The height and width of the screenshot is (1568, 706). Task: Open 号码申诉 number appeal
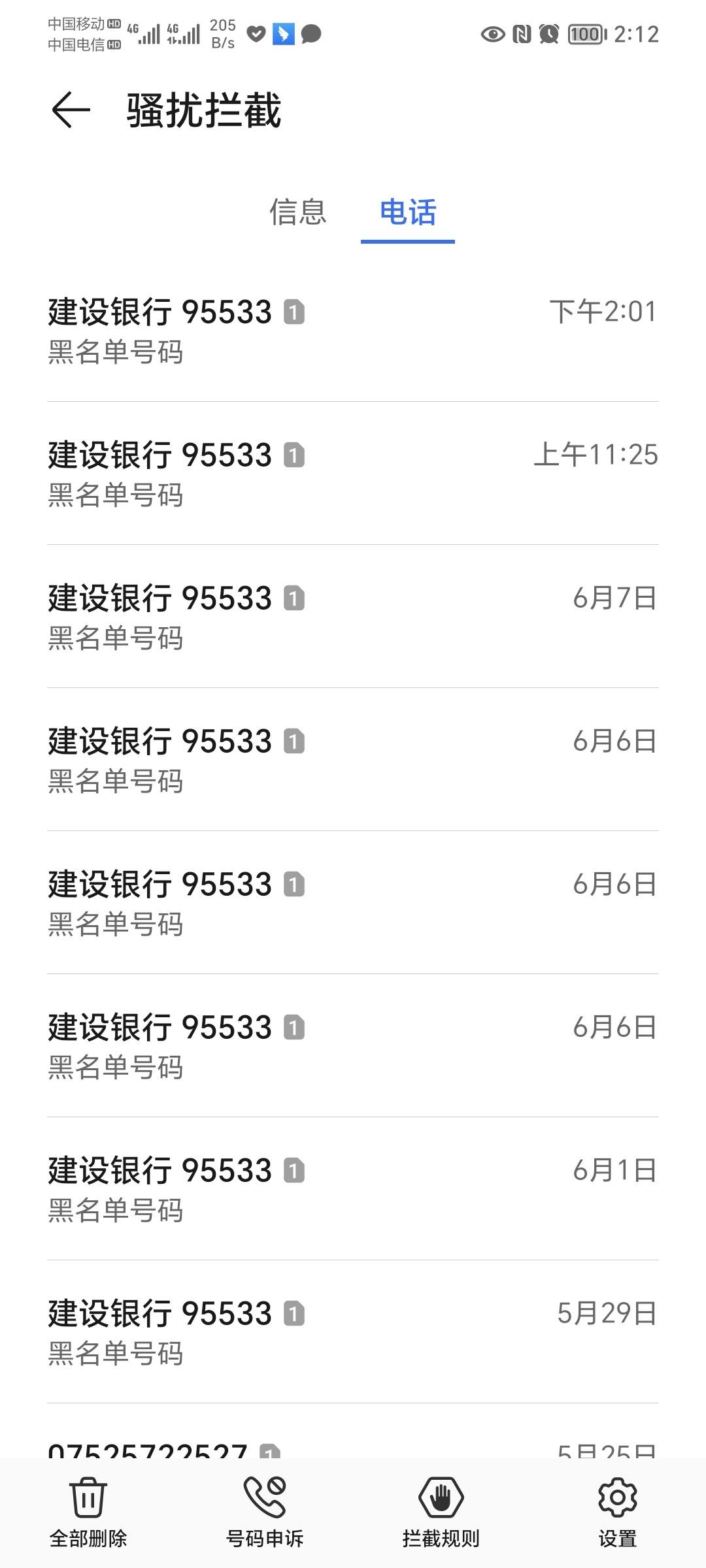point(265,1512)
